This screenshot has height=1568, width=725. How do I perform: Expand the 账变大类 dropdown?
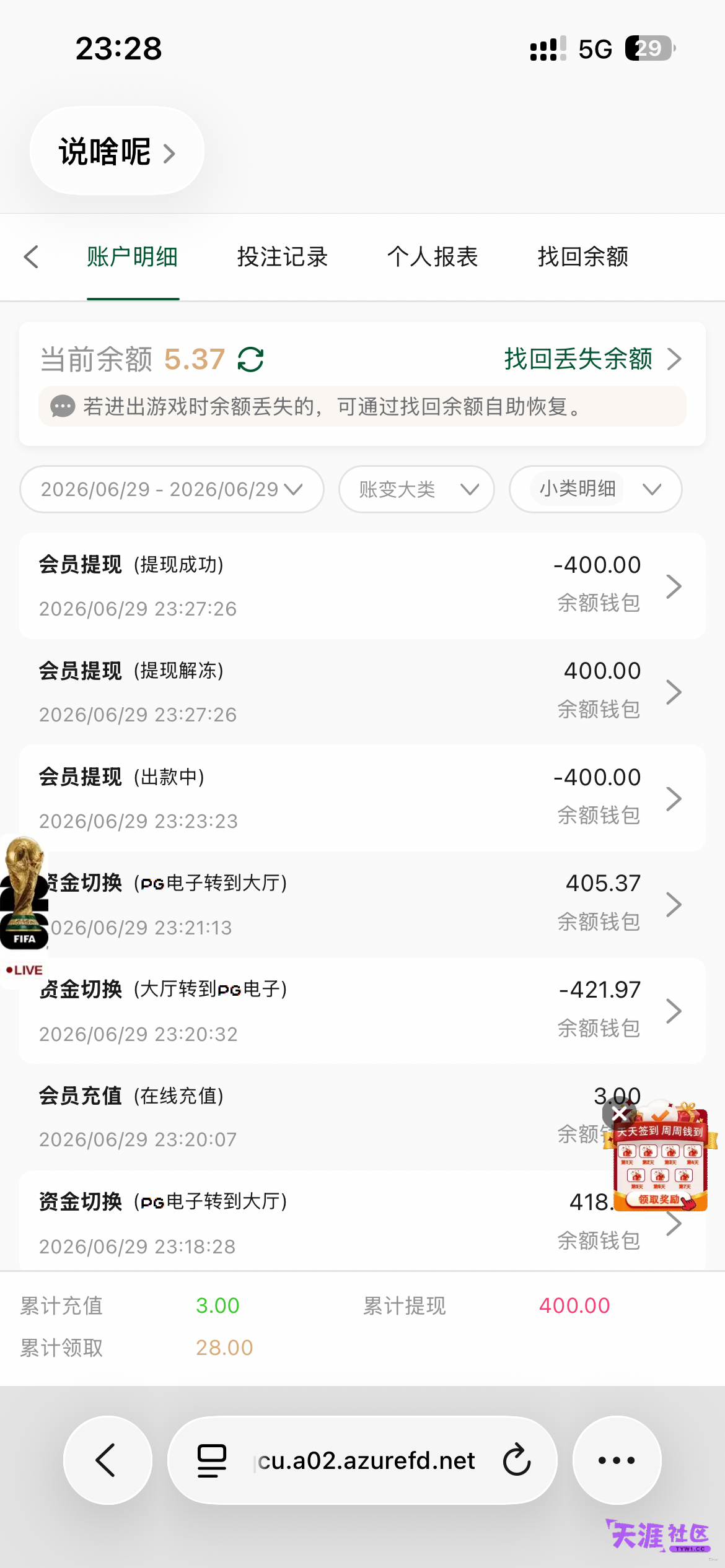416,489
